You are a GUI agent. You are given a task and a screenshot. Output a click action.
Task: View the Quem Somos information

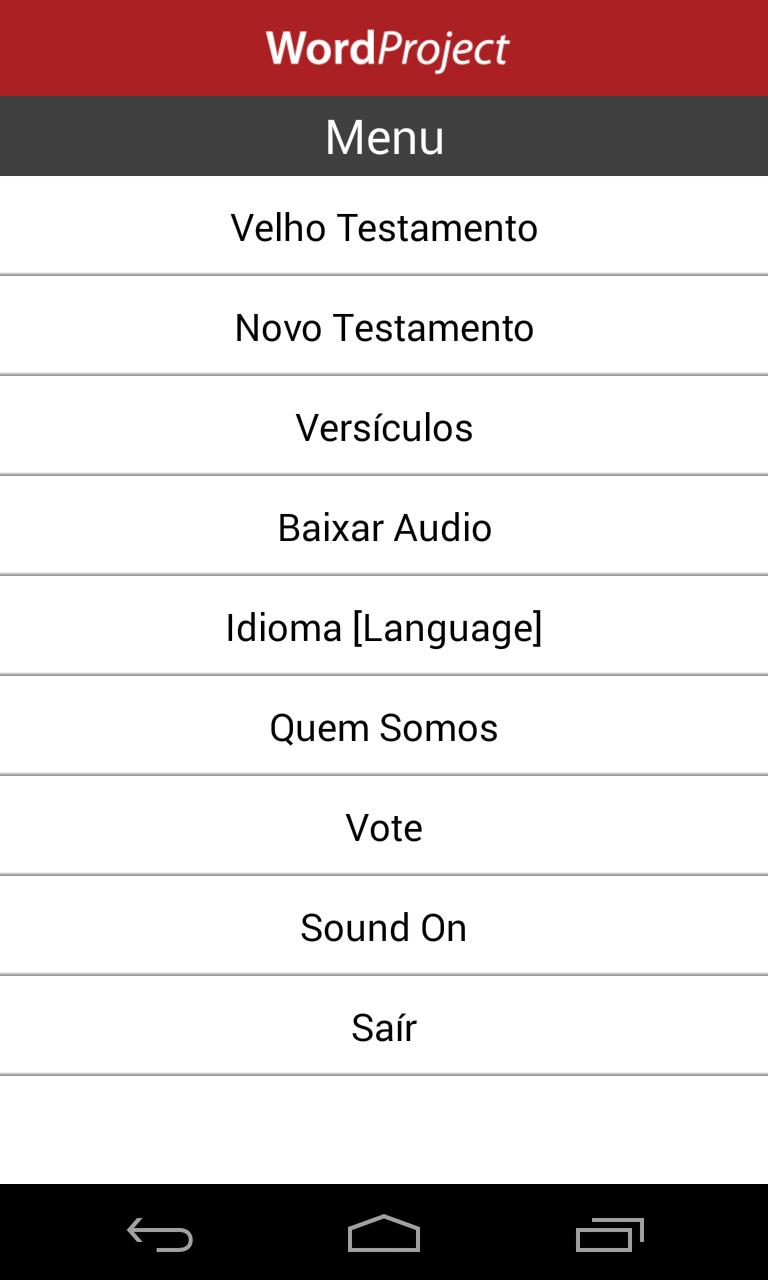pos(384,727)
